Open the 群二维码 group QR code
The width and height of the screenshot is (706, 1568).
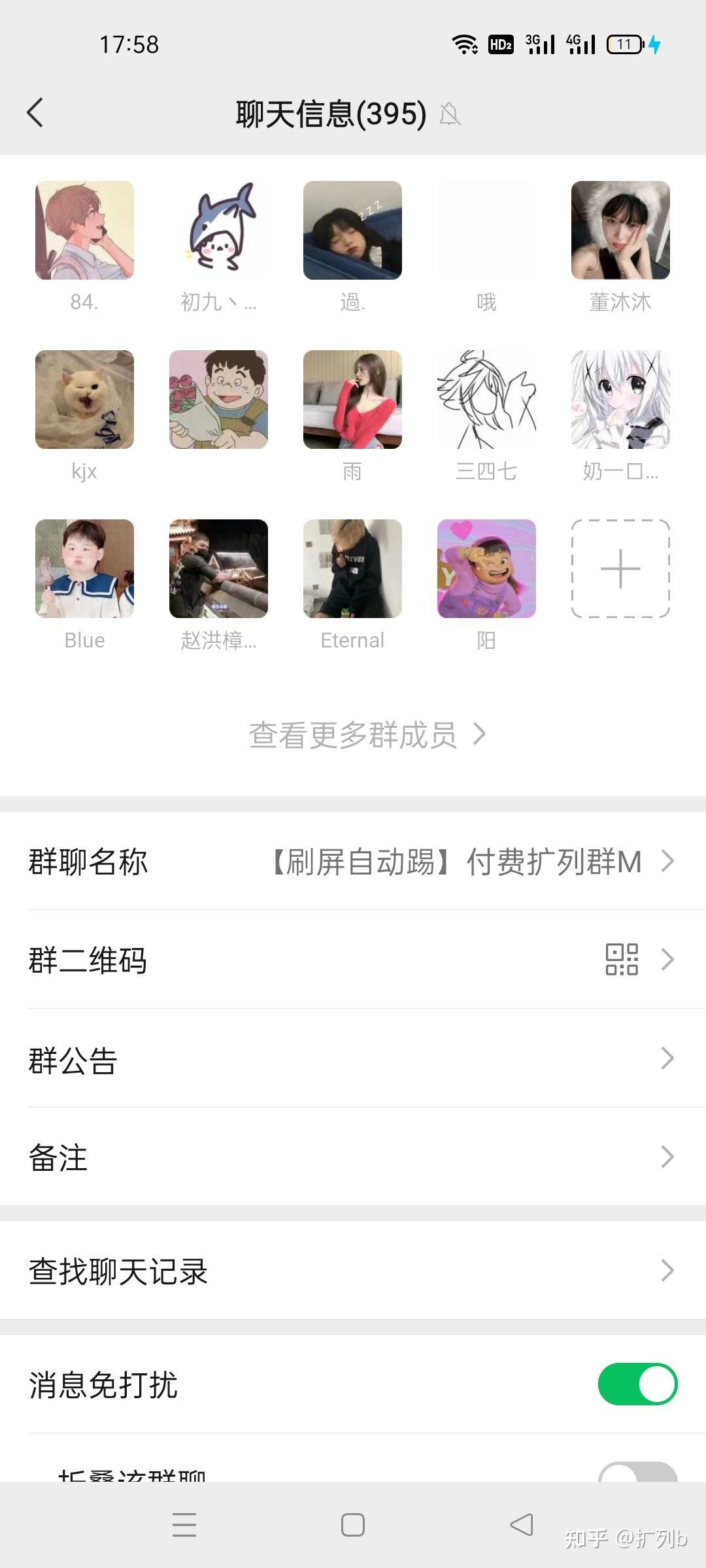pyautogui.click(x=353, y=960)
